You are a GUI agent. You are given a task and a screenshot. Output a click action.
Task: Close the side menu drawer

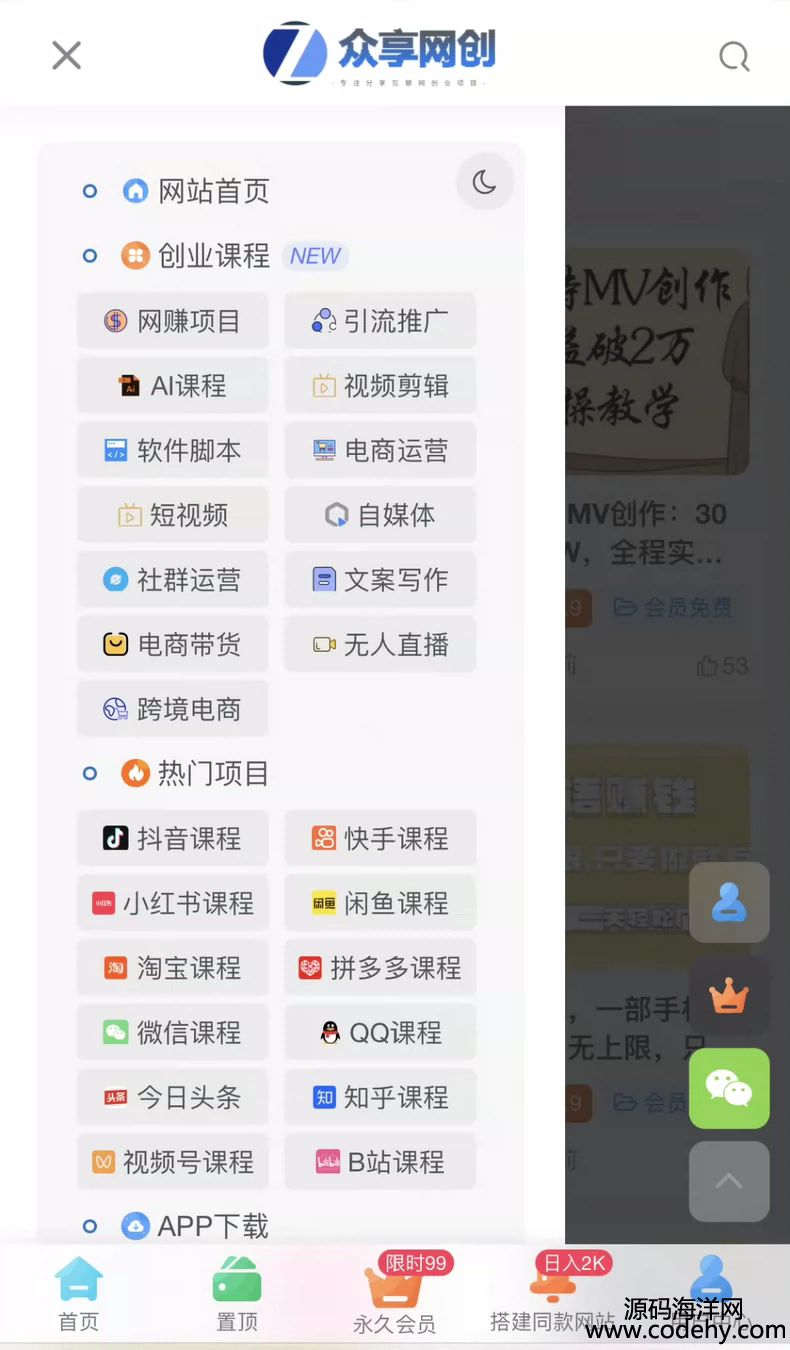(x=66, y=55)
